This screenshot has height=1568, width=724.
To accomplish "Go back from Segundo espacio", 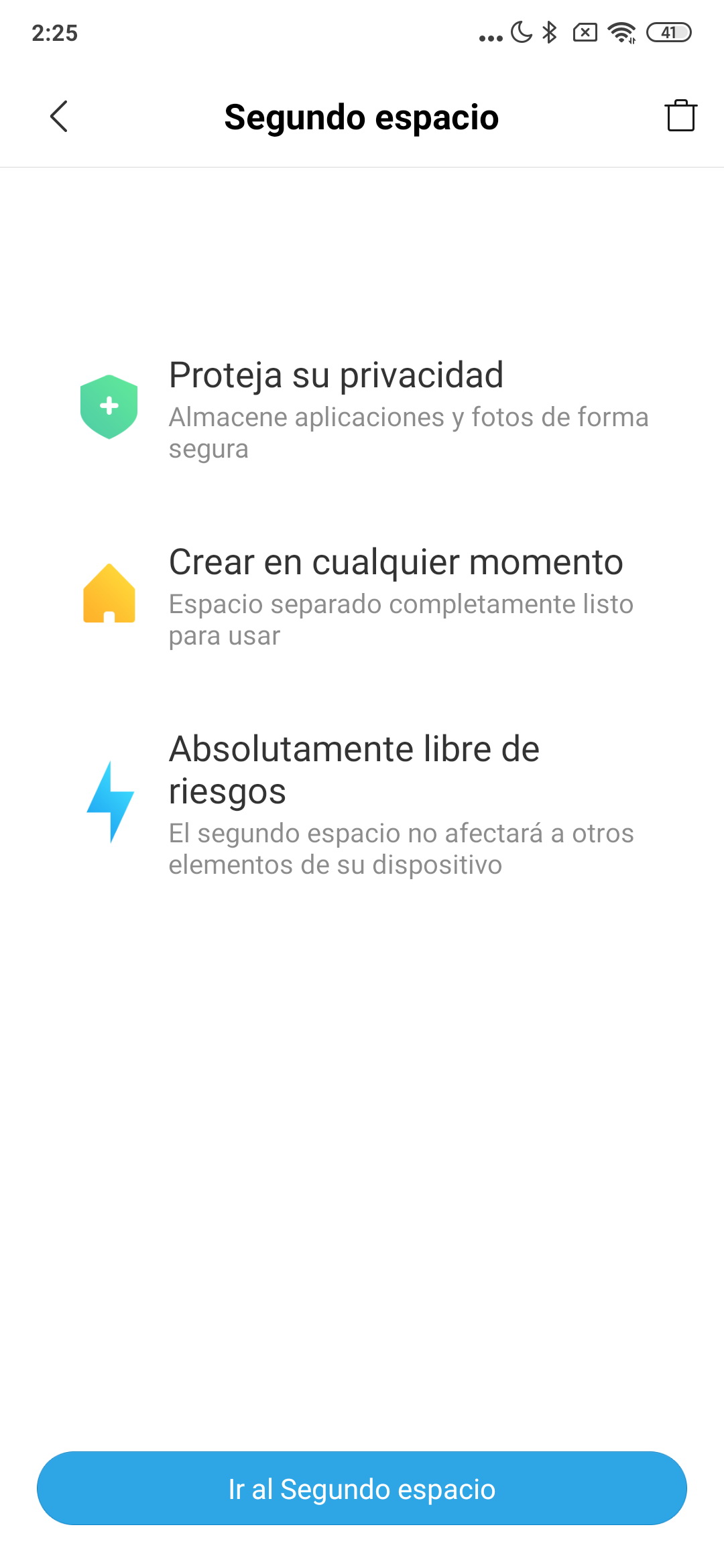I will (x=59, y=117).
